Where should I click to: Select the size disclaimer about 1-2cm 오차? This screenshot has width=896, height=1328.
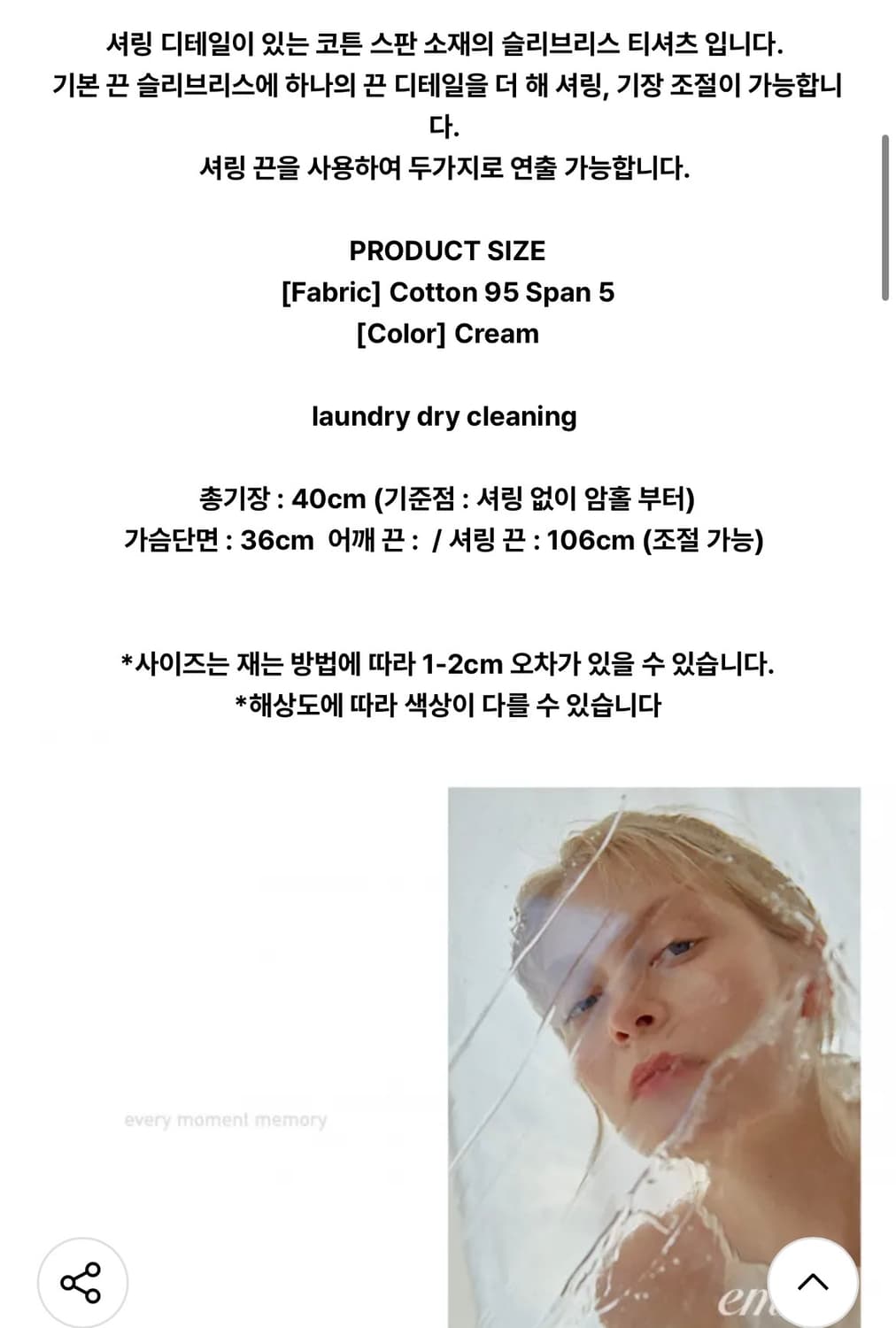[448, 665]
